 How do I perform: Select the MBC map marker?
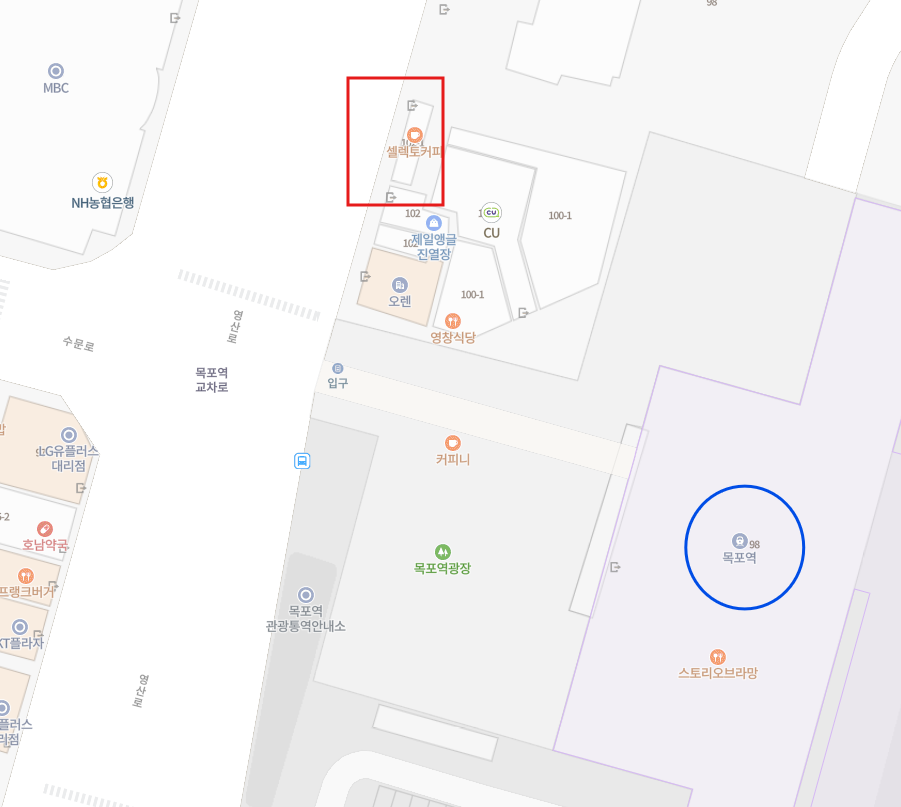[56, 71]
